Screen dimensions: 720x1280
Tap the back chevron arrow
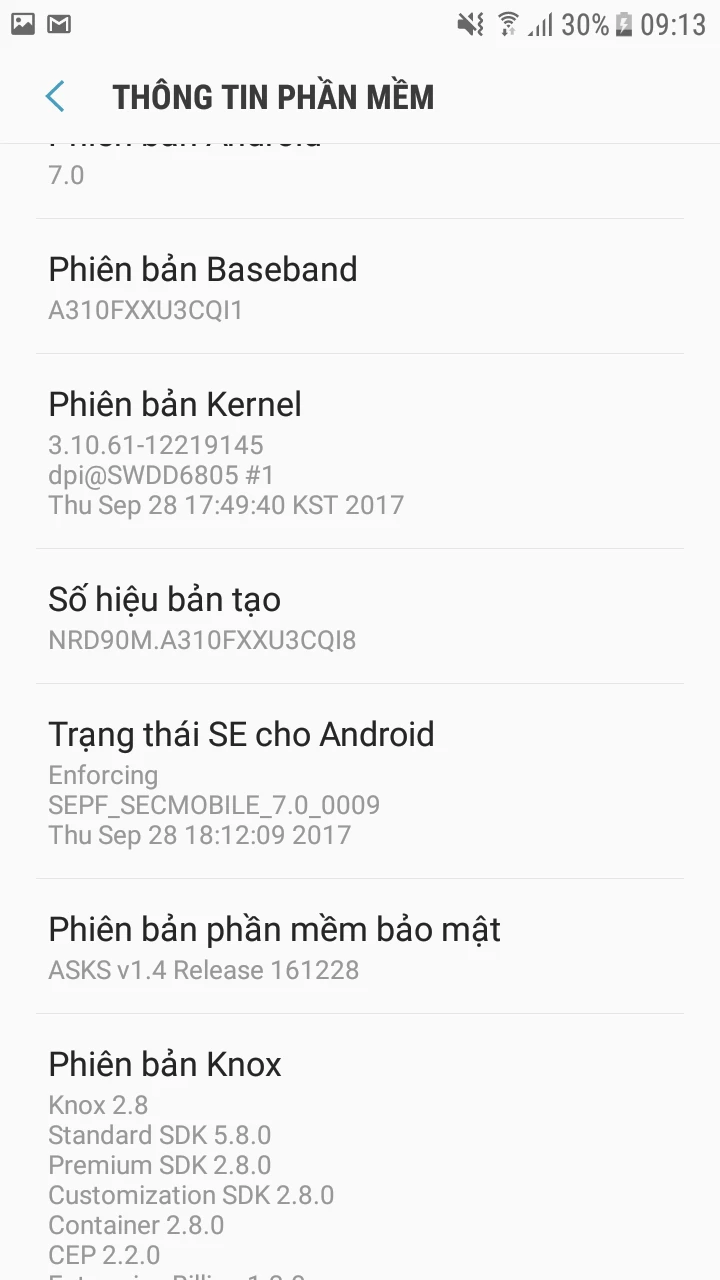point(55,96)
